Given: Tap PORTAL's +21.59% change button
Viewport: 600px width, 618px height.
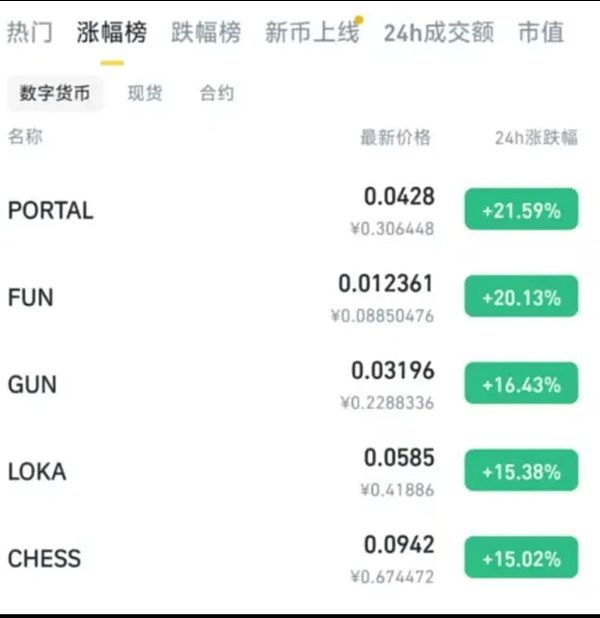Looking at the screenshot, I should click(521, 211).
